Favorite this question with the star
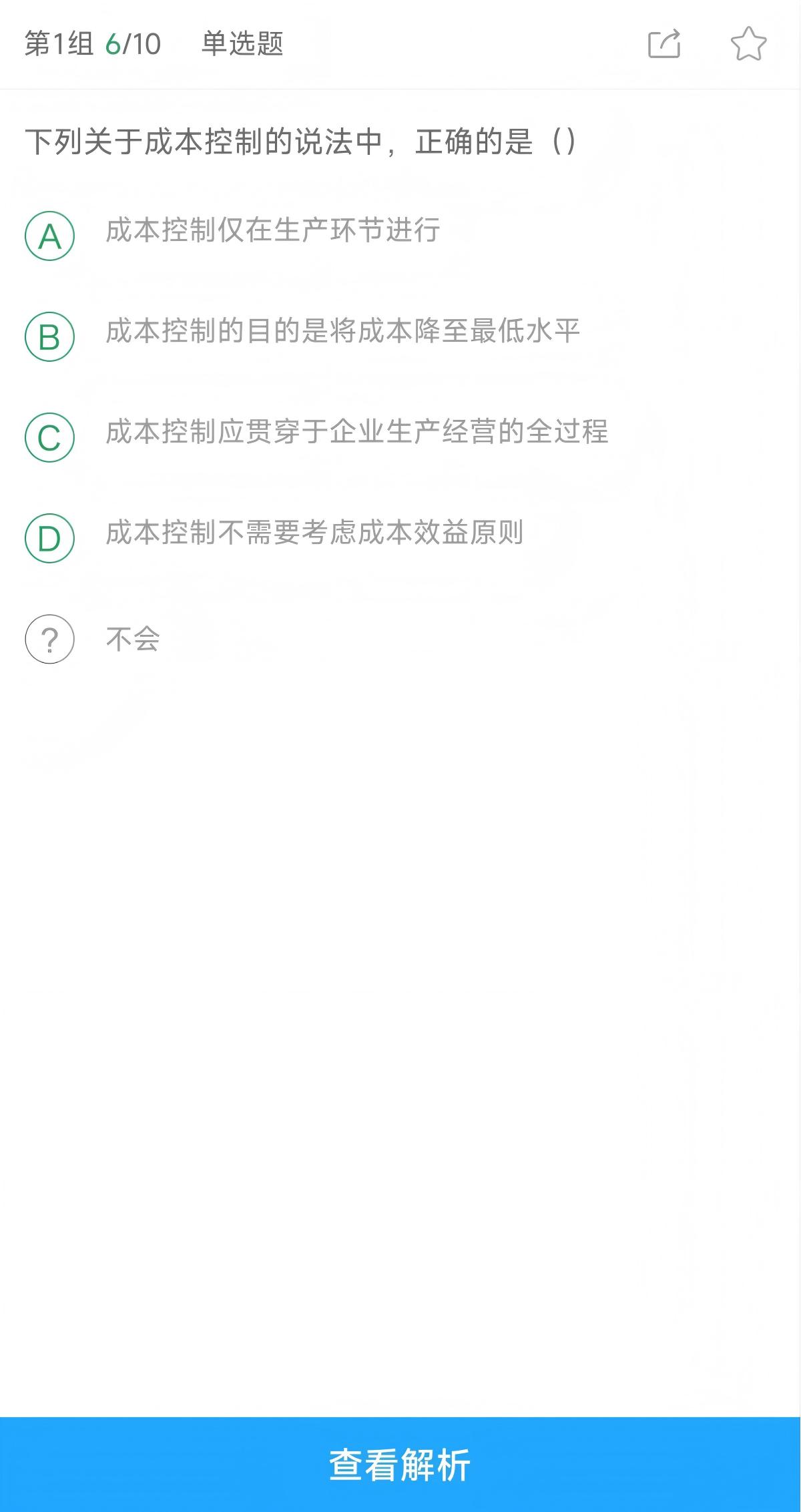The width and height of the screenshot is (801, 1512). [748, 44]
